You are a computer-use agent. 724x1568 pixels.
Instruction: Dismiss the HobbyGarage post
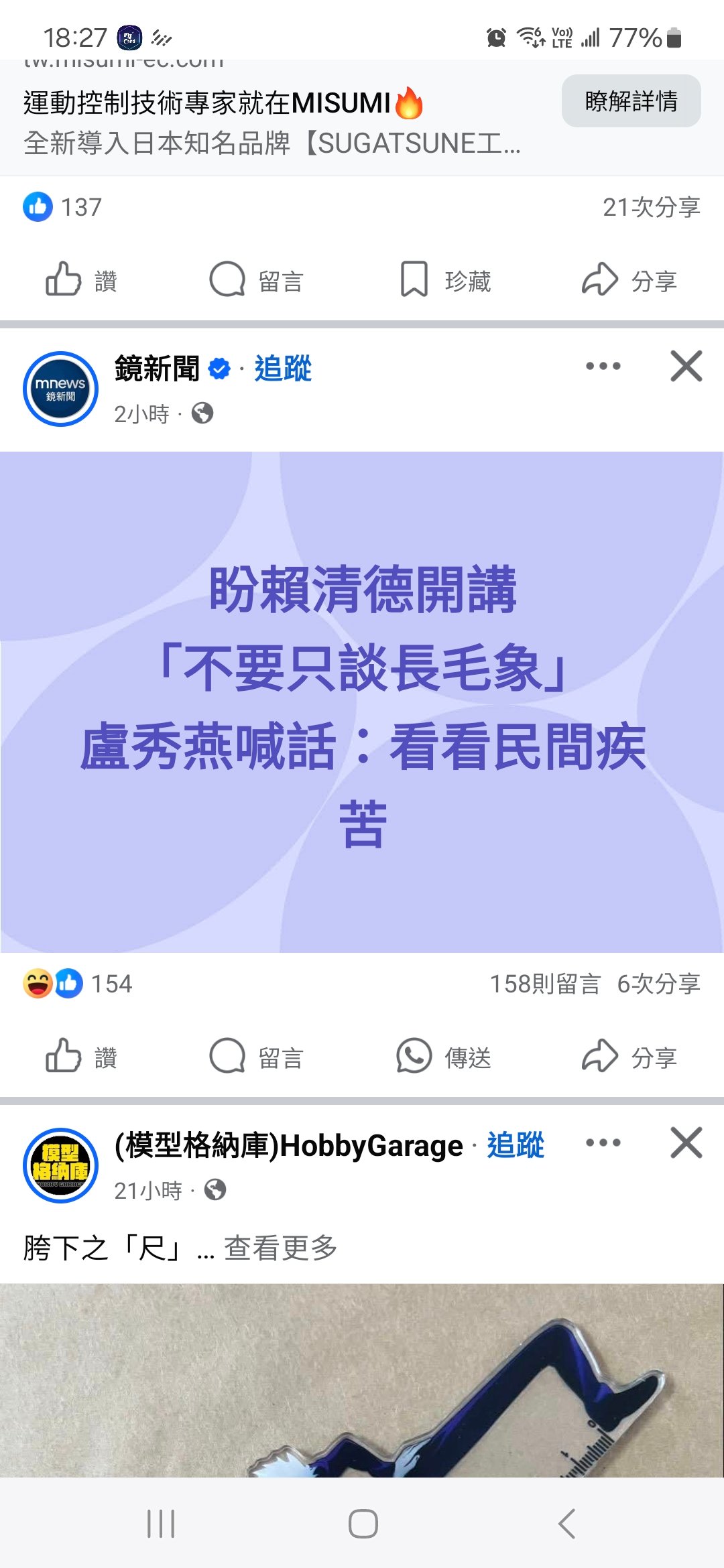(x=686, y=1142)
